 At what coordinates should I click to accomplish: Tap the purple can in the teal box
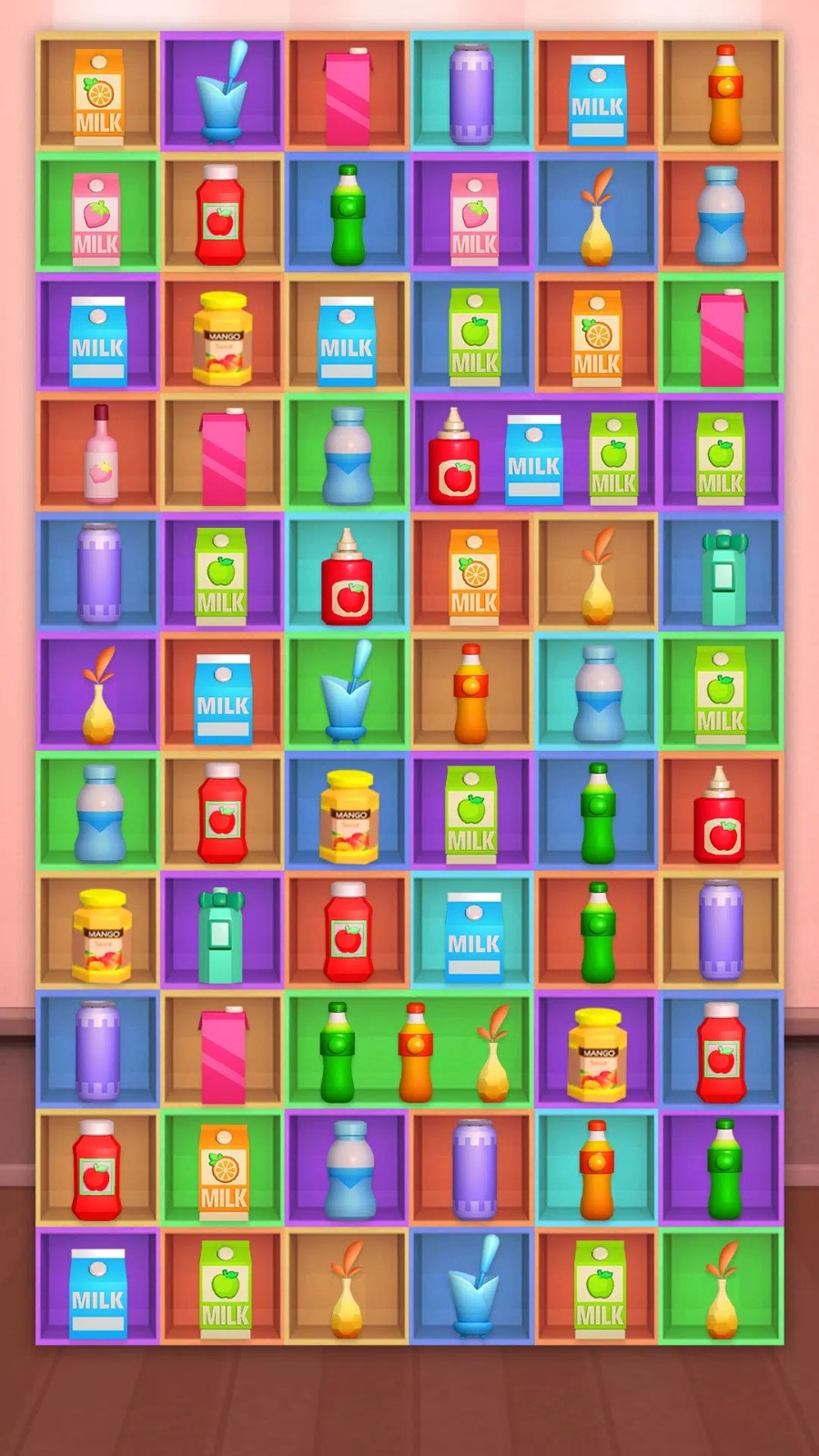point(471,93)
